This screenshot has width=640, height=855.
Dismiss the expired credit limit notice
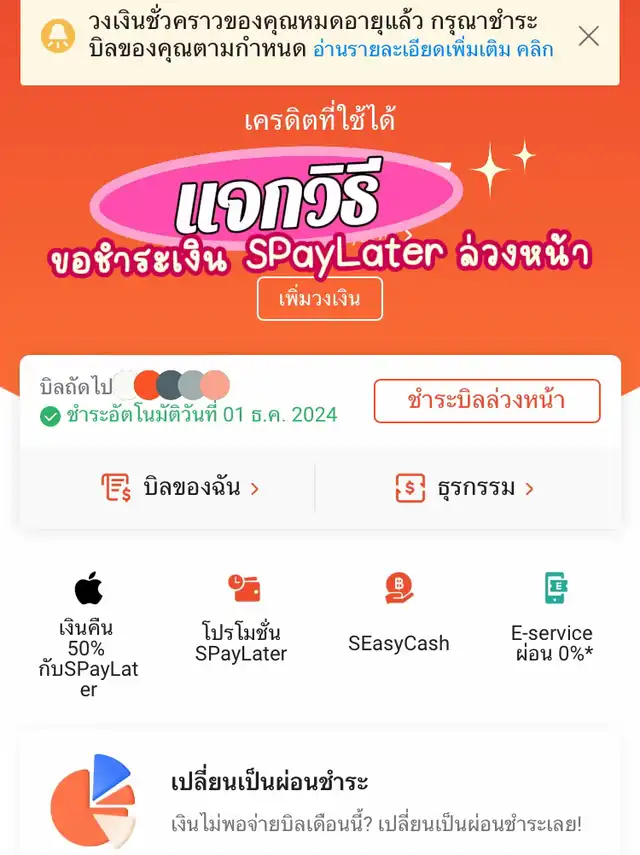589,37
